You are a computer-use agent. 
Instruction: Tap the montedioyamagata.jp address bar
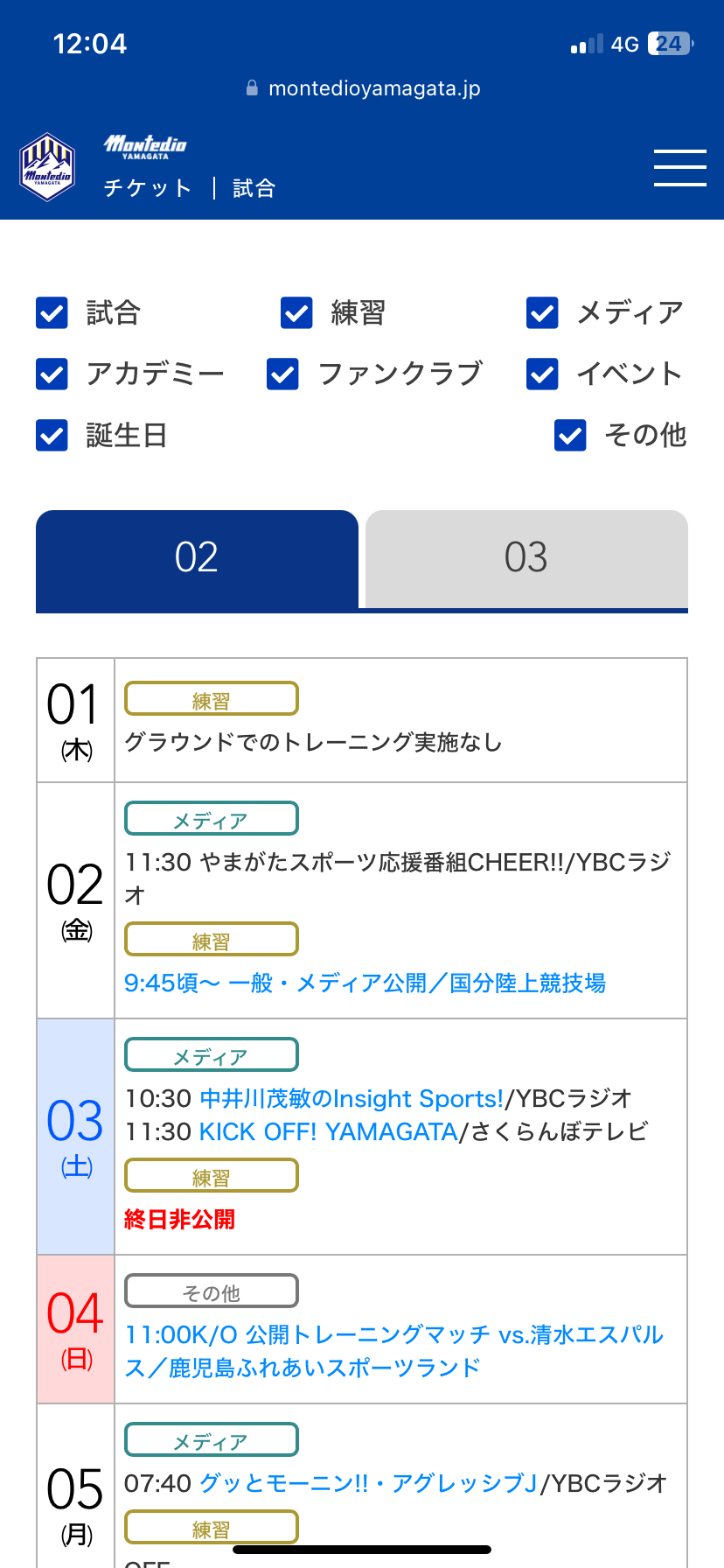362,88
